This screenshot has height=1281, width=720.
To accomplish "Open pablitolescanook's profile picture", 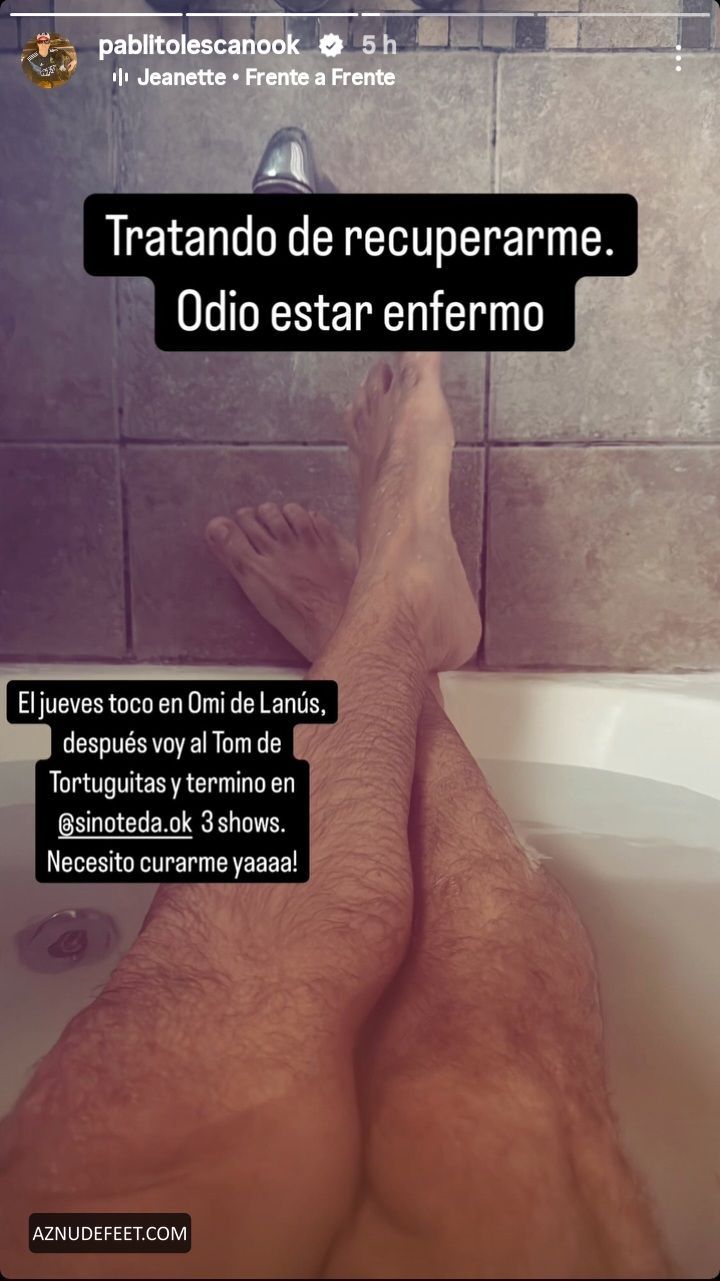I will point(49,60).
